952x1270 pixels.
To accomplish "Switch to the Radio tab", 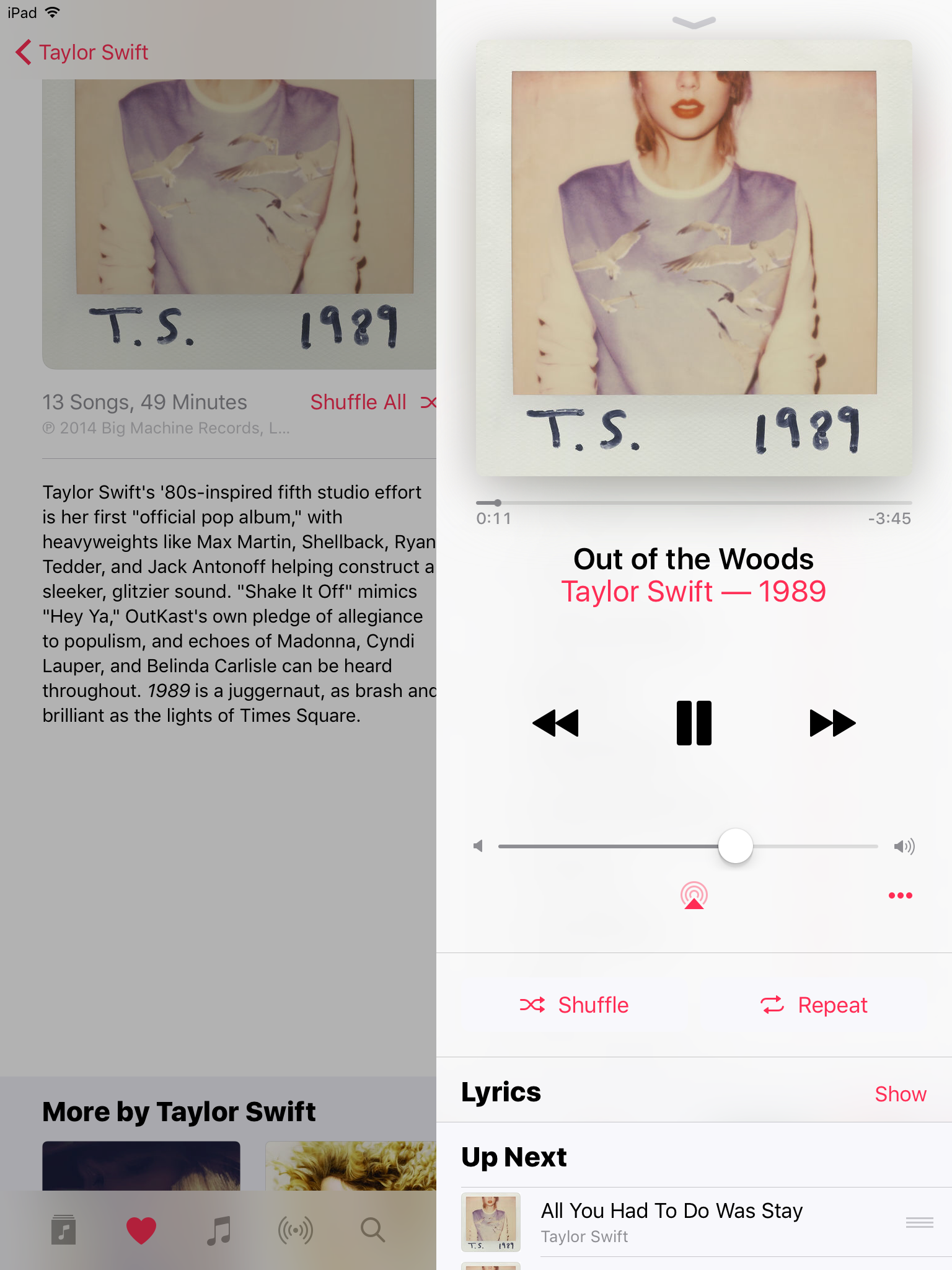I will 295,1230.
